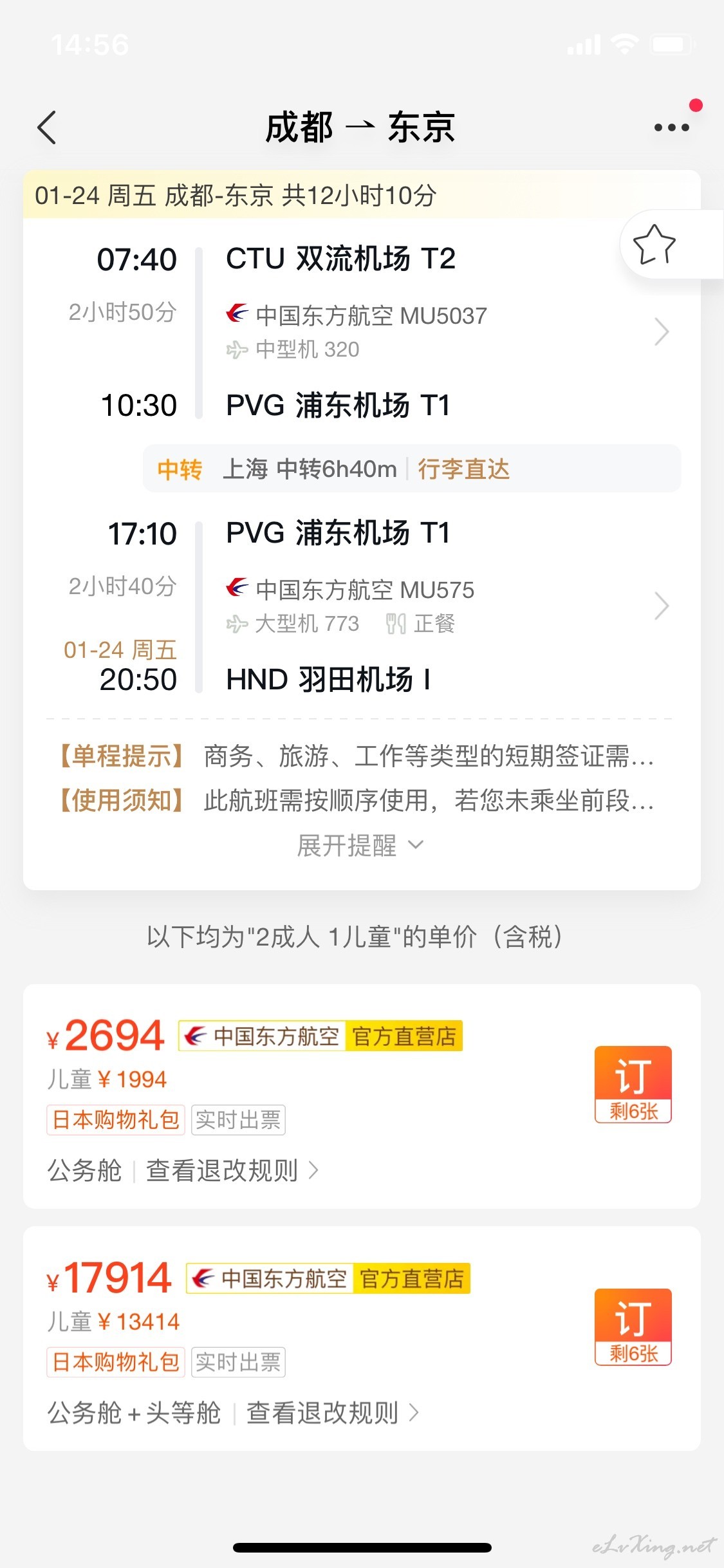
Task: Favorite this flight with the star icon
Action: (654, 244)
